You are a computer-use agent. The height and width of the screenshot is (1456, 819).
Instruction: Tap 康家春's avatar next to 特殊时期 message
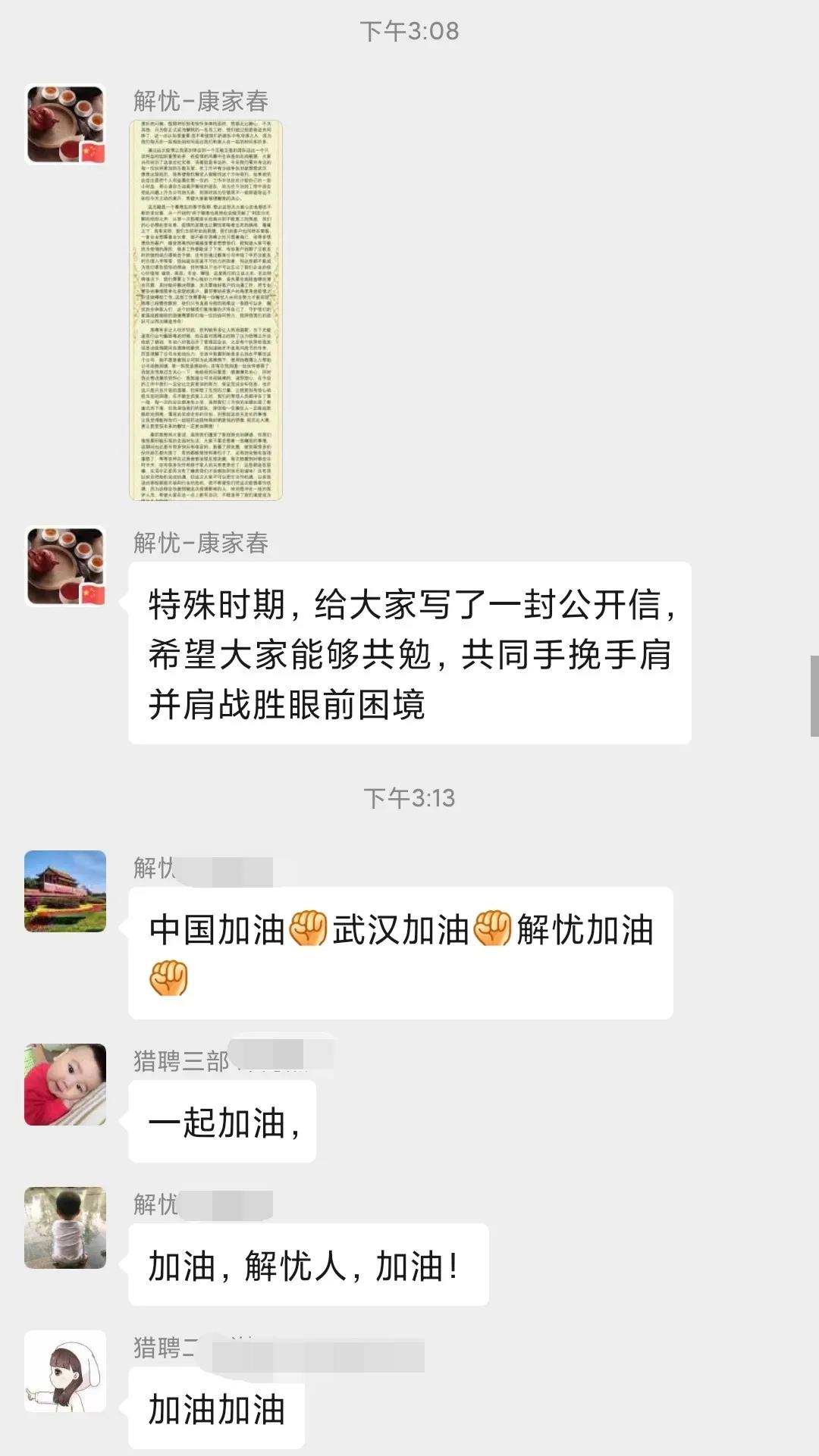65,566
